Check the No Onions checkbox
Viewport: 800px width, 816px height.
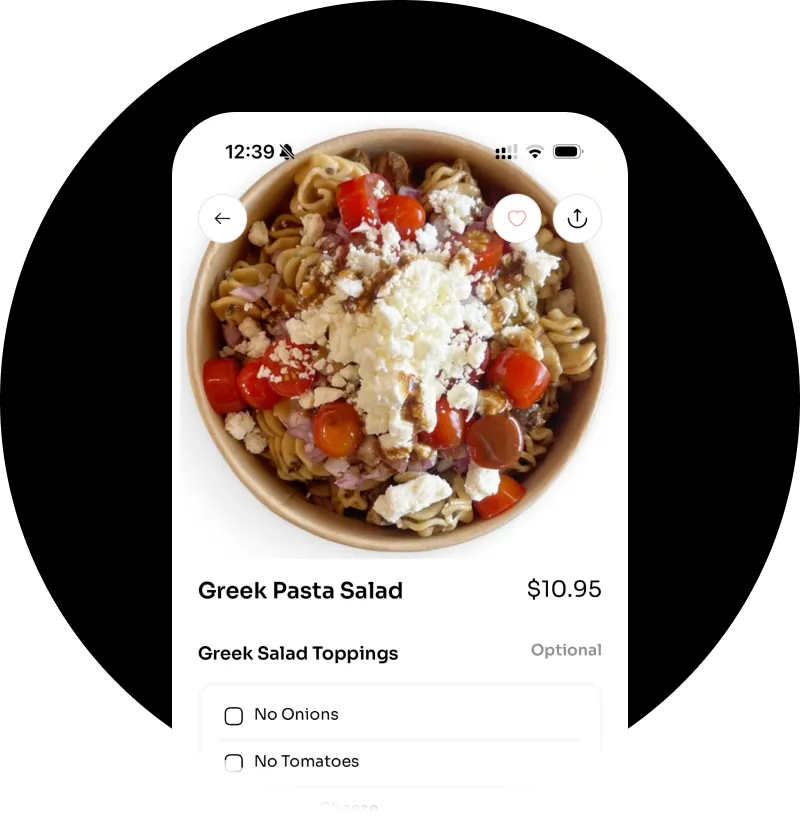[x=233, y=715]
